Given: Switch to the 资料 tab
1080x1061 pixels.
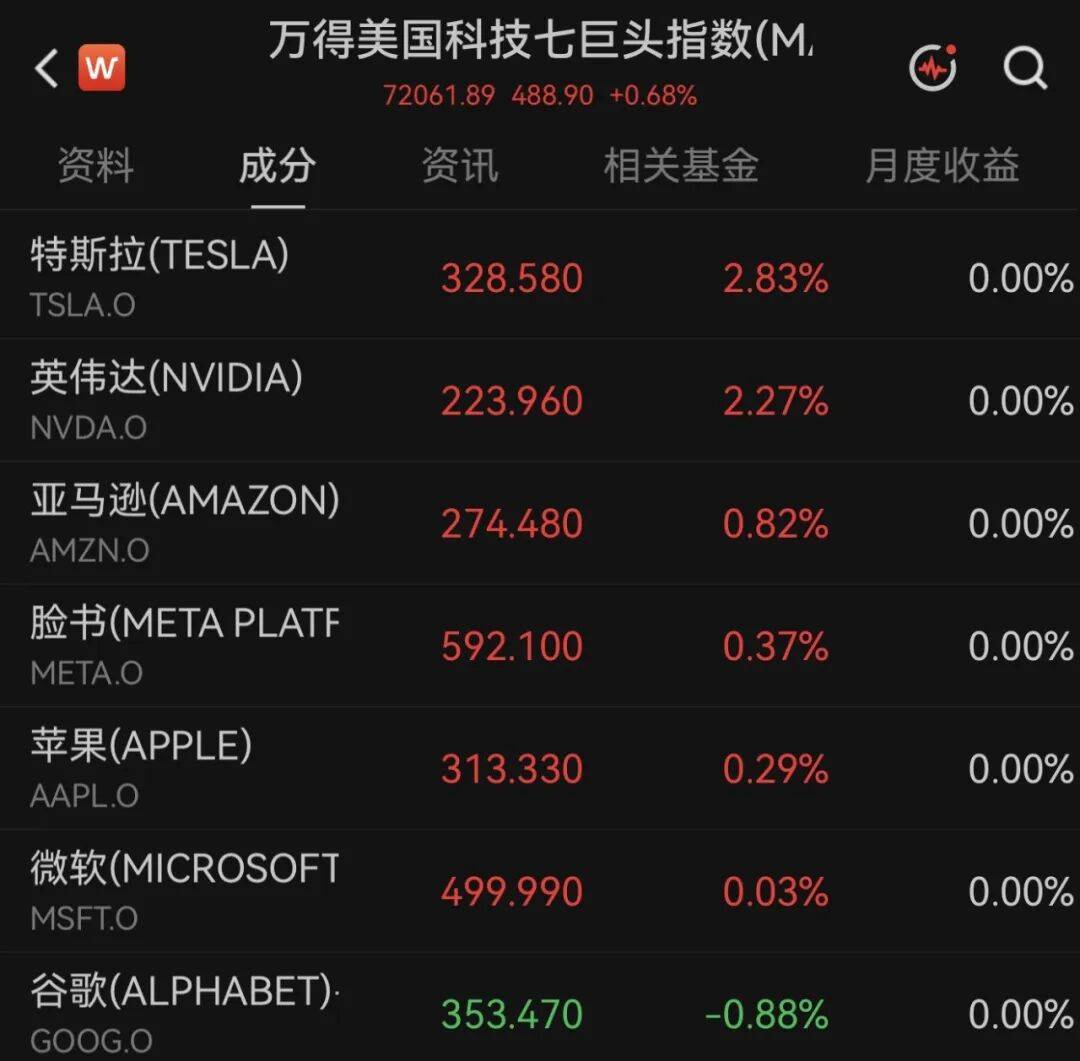Looking at the screenshot, I should pyautogui.click(x=96, y=165).
